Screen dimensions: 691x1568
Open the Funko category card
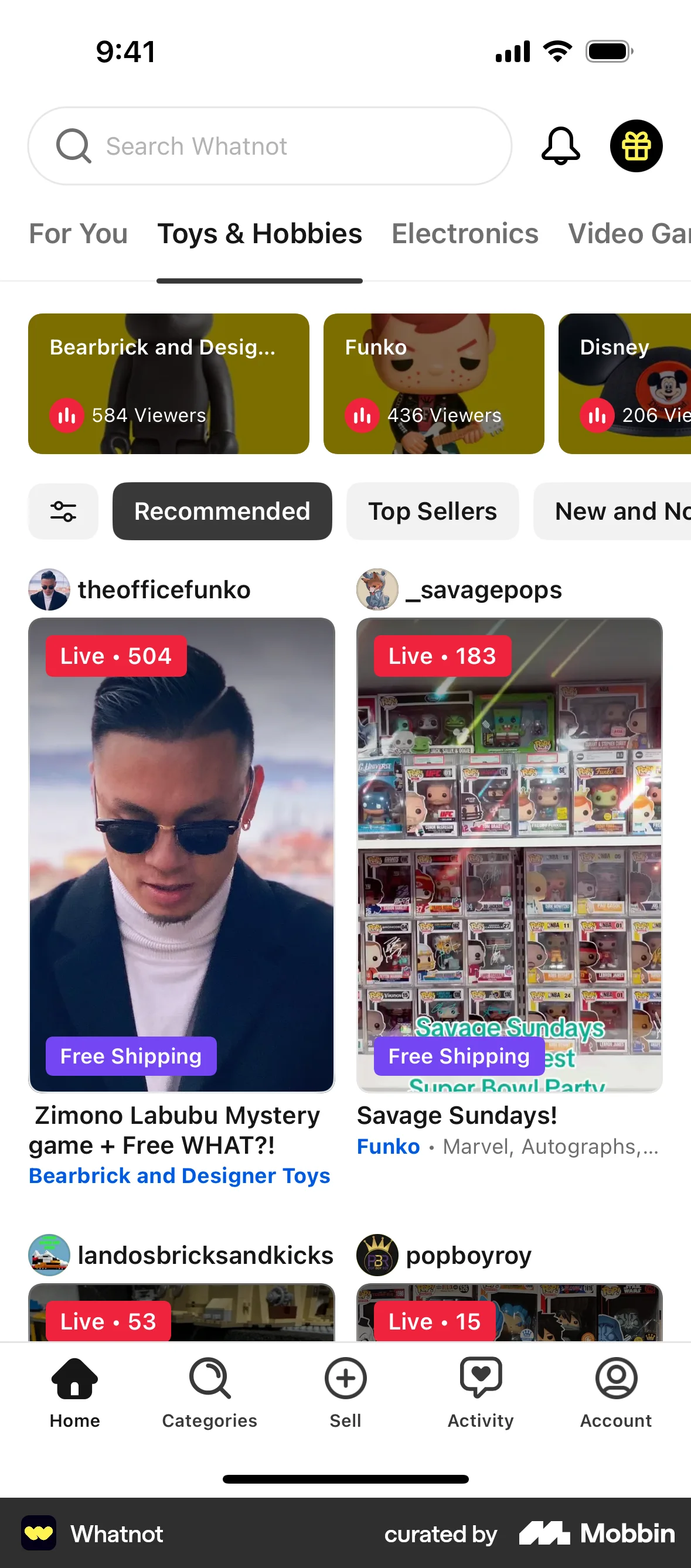pos(434,383)
